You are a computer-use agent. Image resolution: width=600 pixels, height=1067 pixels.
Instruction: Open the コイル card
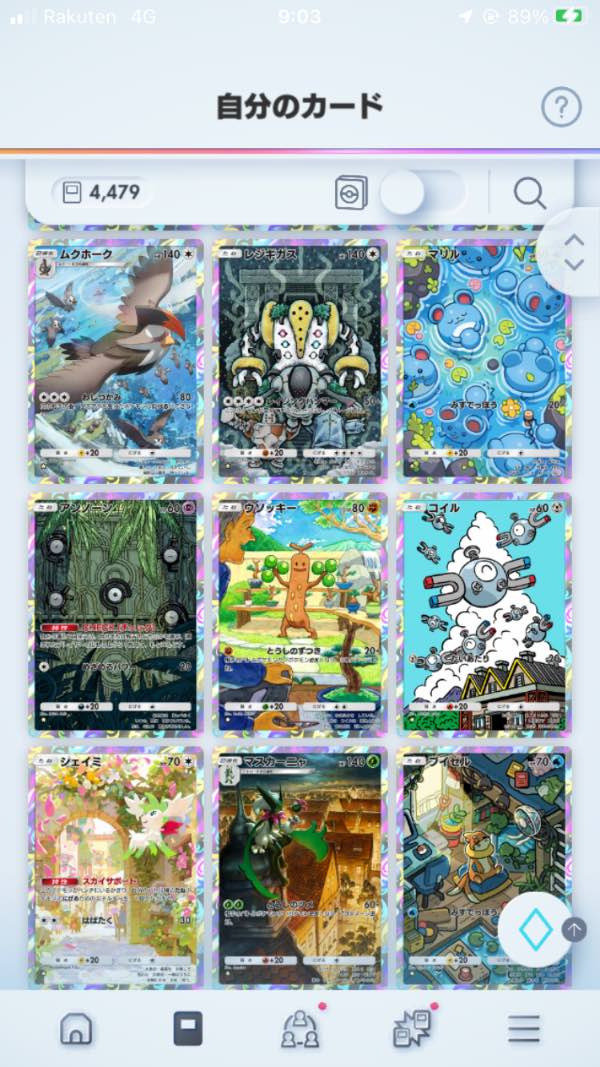pyautogui.click(x=484, y=613)
